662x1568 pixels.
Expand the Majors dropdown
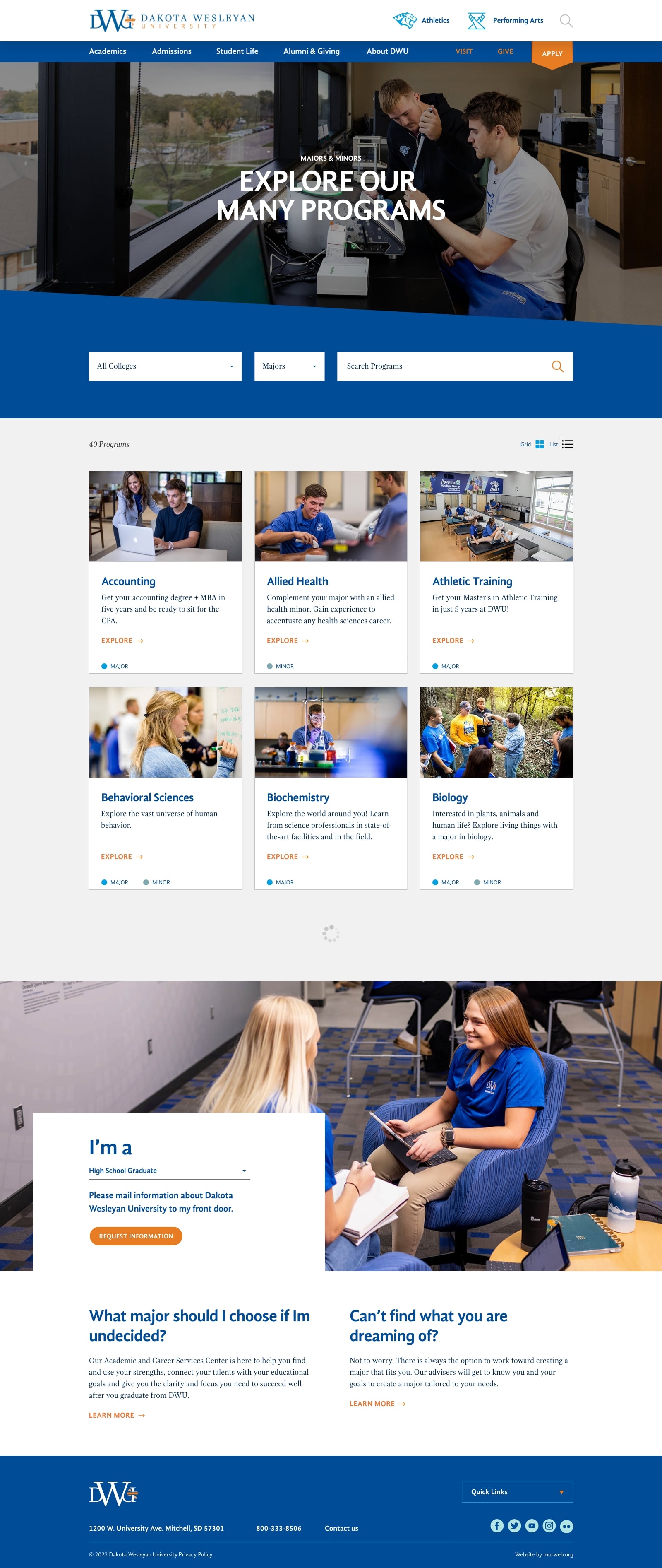[289, 366]
